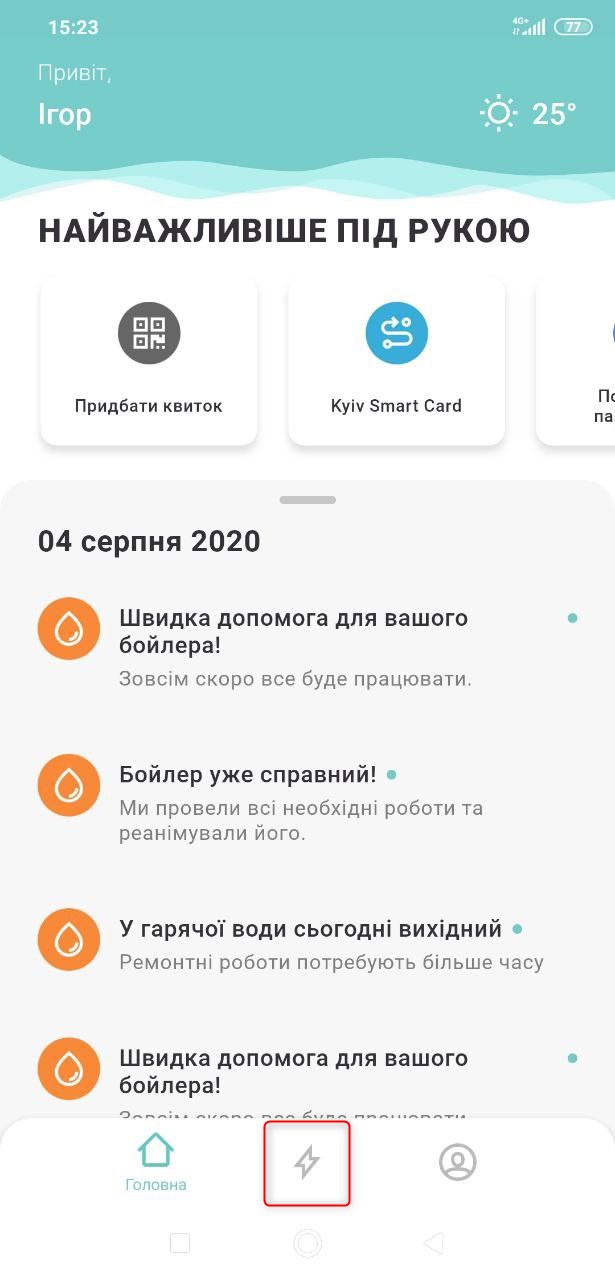Switch to the lightning bolt tab
Screen dimensions: 615x1280
[x=307, y=1162]
